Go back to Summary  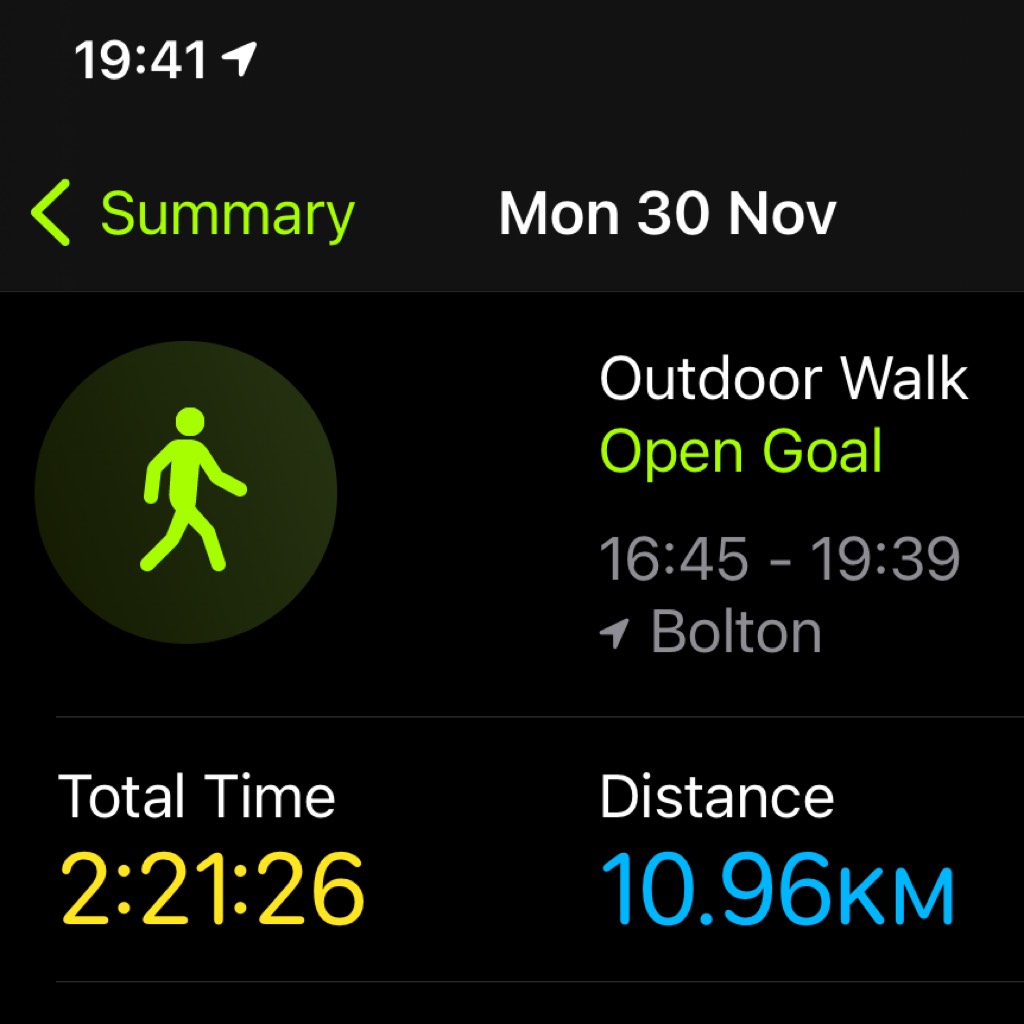tap(192, 214)
